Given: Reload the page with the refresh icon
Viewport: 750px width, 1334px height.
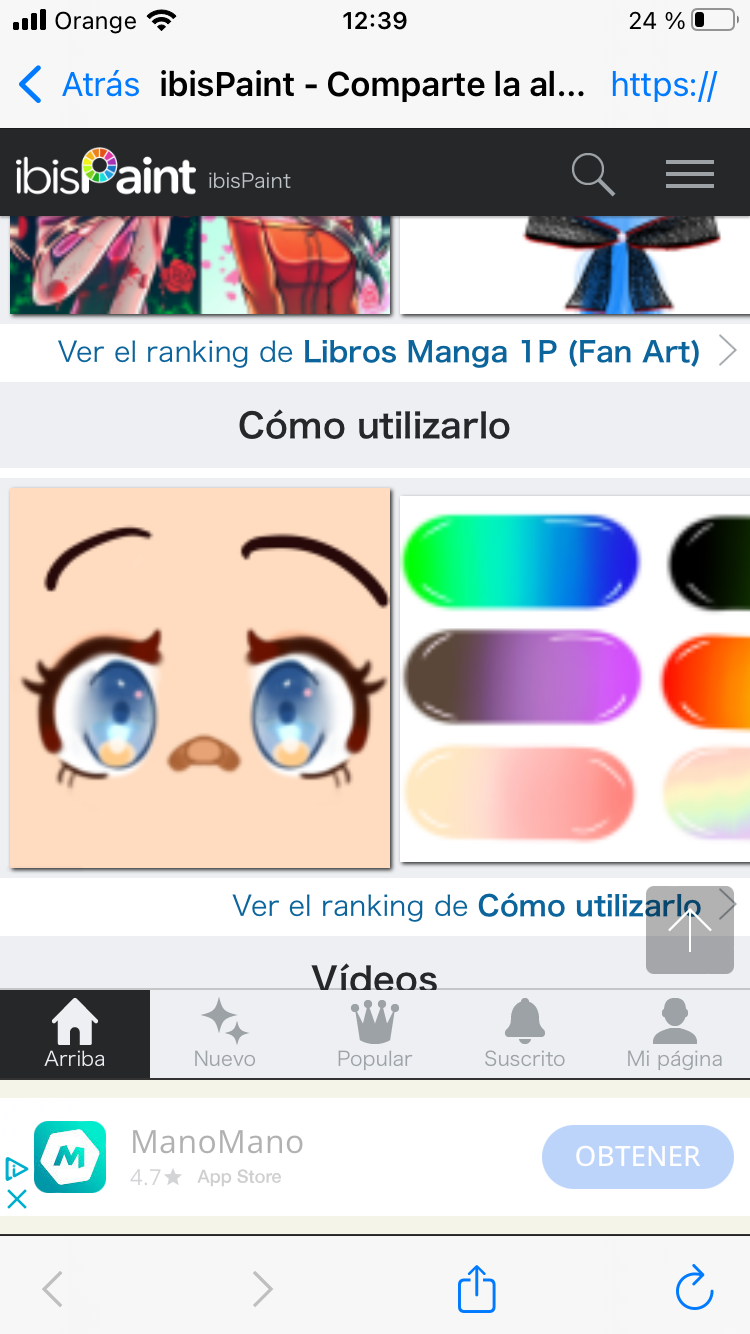Looking at the screenshot, I should (x=693, y=1288).
